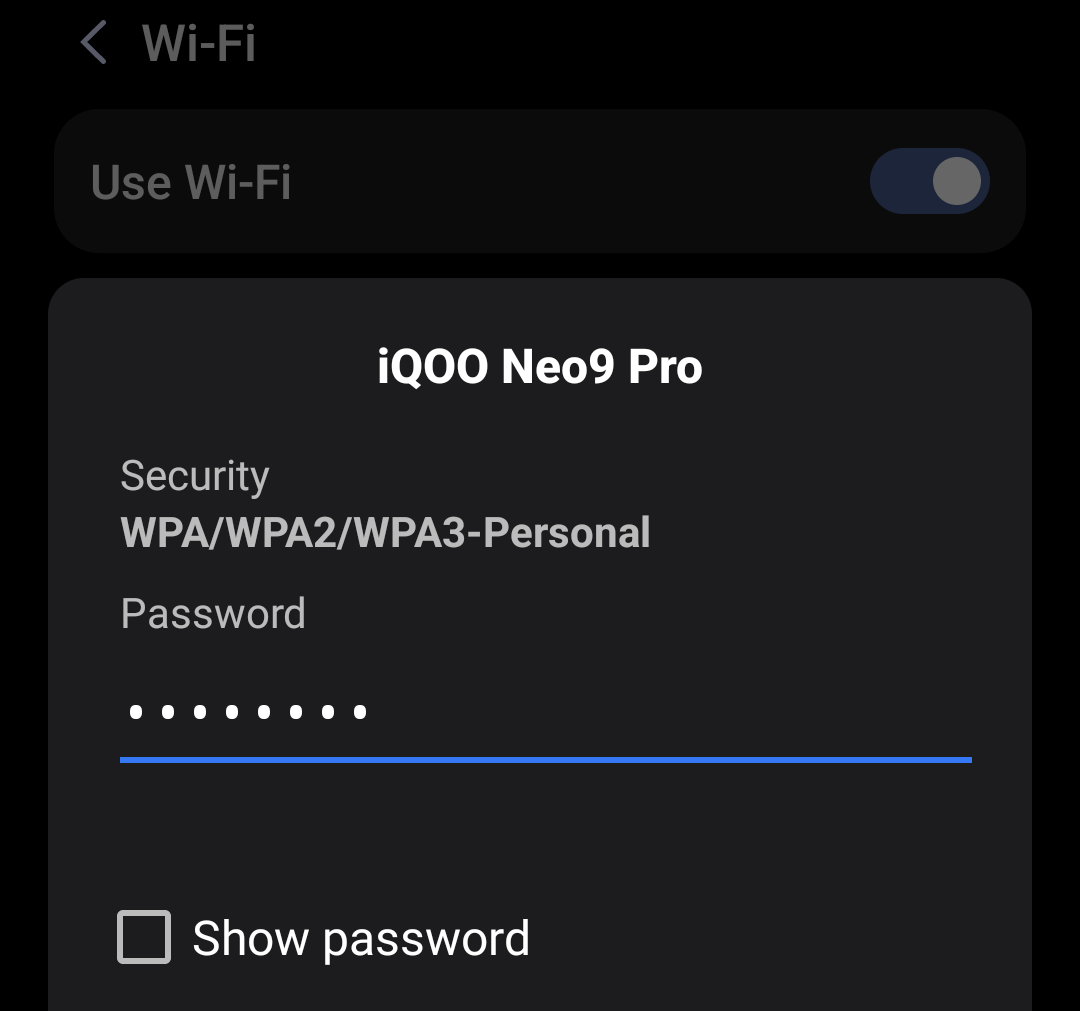This screenshot has height=1011, width=1080.
Task: Toggle the Use Wi-Fi switch
Action: coord(929,182)
